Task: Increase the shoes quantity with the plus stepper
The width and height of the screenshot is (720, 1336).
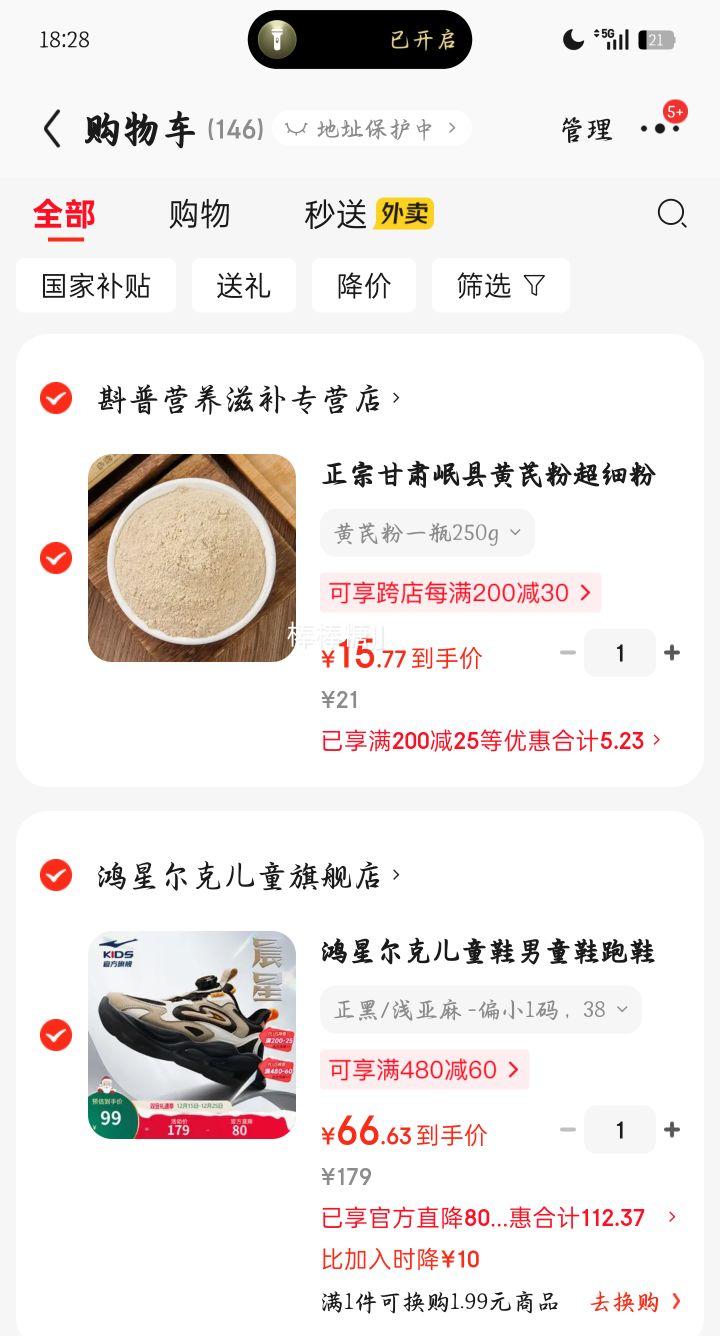Action: pos(672,1129)
